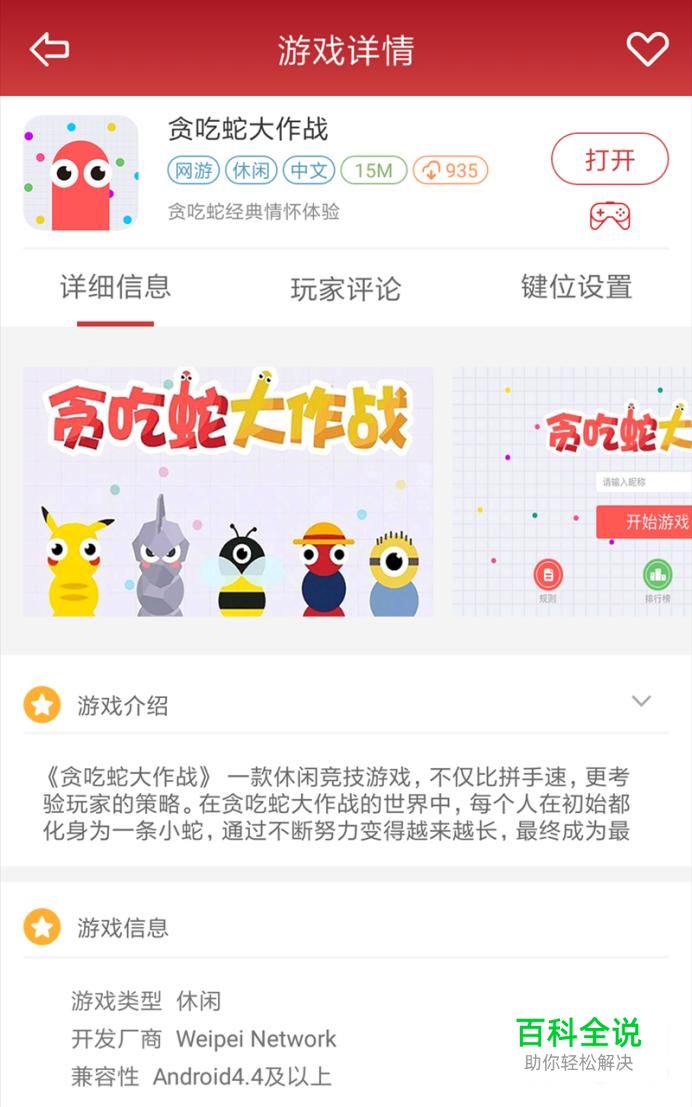Switch to the 玩家评论 tab
692x1107 pixels.
[346, 289]
